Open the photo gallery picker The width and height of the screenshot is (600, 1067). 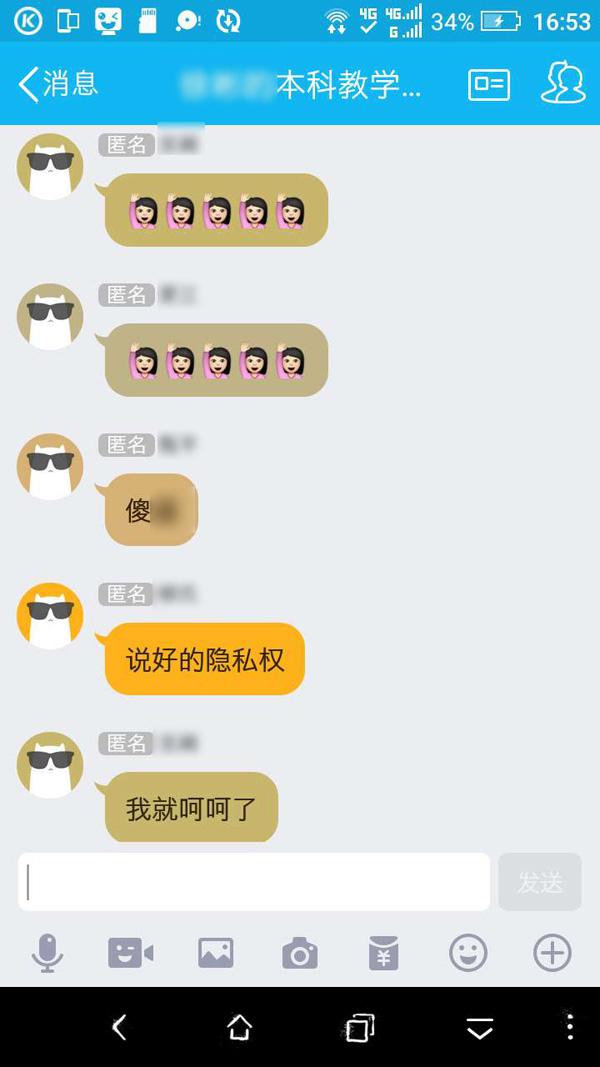pos(216,953)
